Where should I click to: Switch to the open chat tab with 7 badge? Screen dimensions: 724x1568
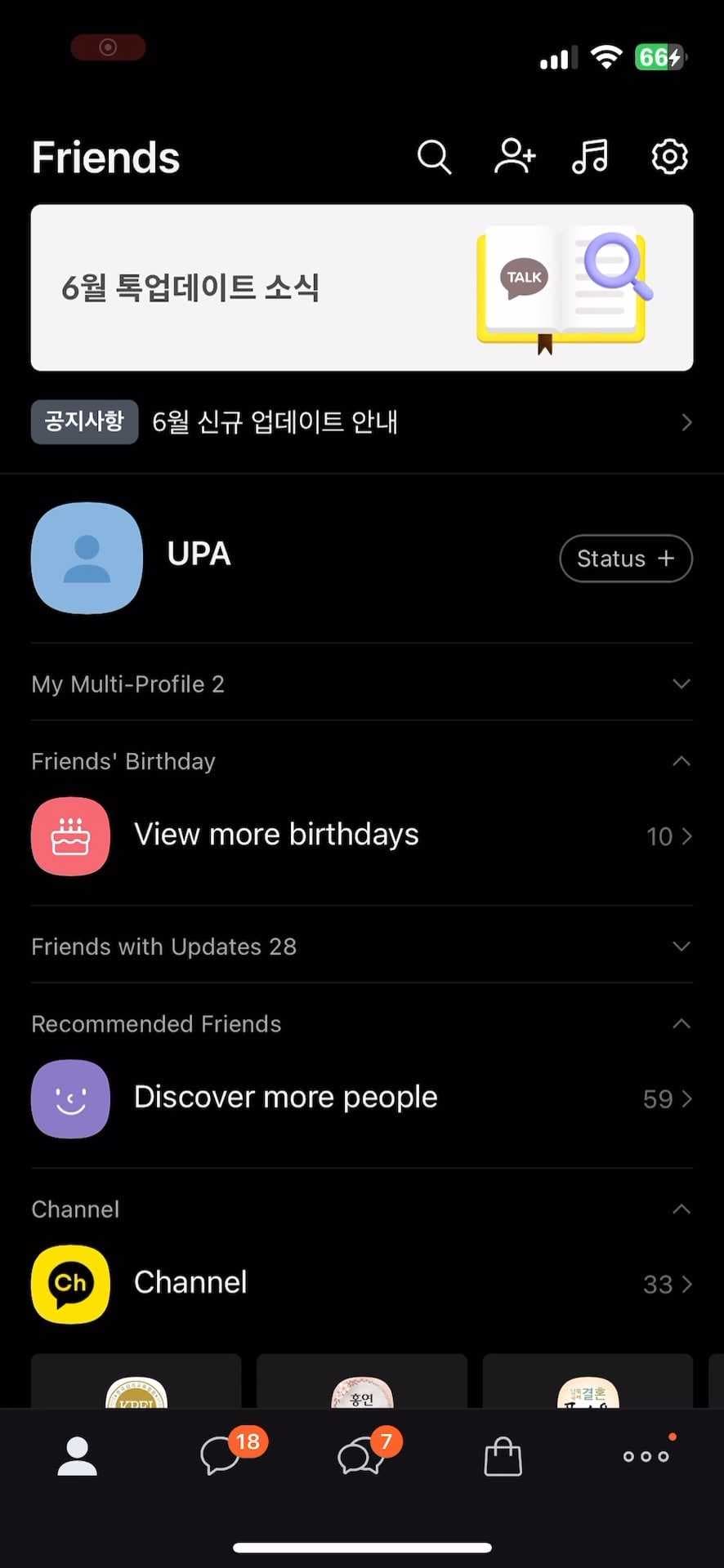(x=361, y=1456)
